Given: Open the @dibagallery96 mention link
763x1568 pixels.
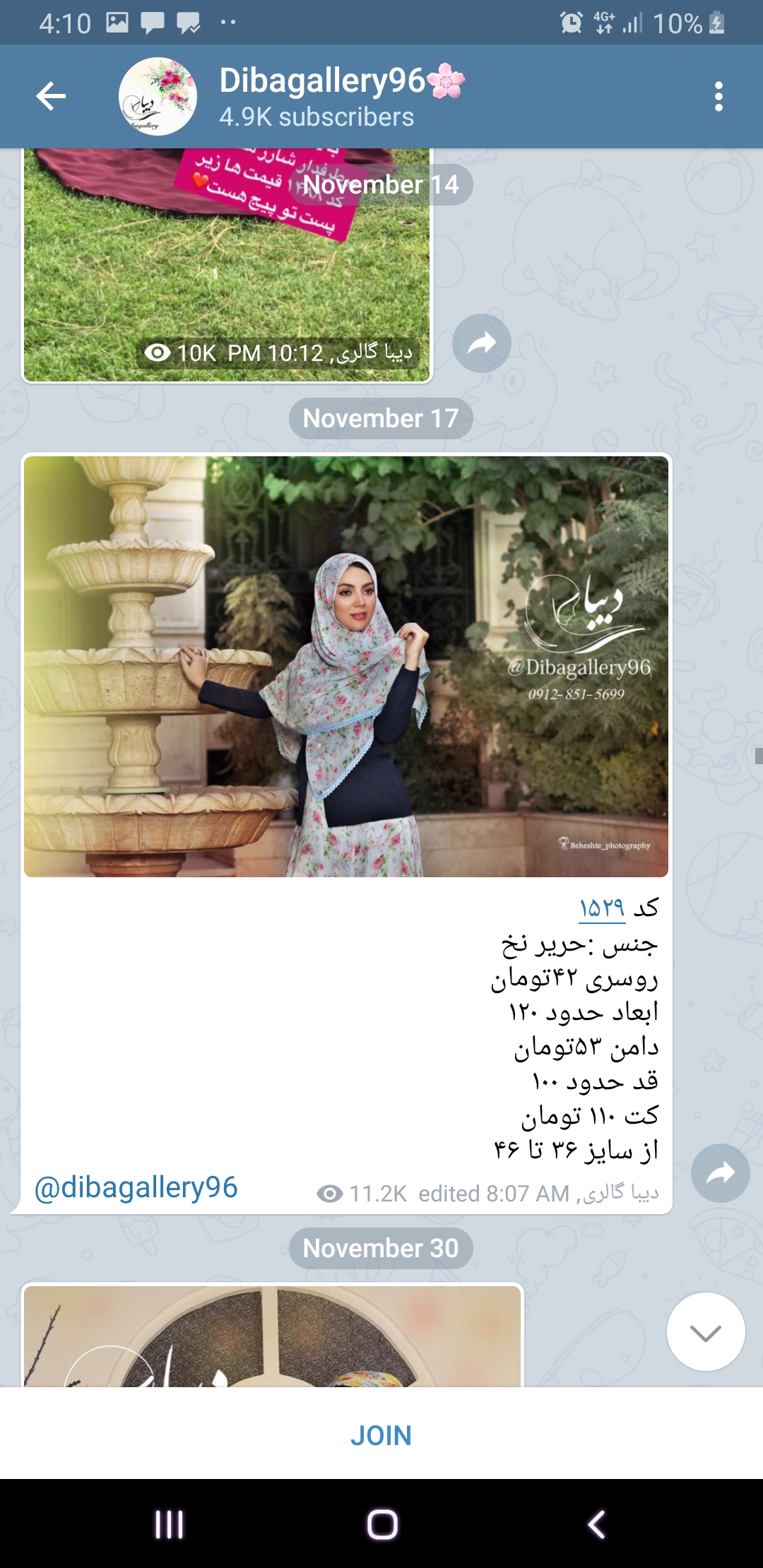Looking at the screenshot, I should (136, 1188).
